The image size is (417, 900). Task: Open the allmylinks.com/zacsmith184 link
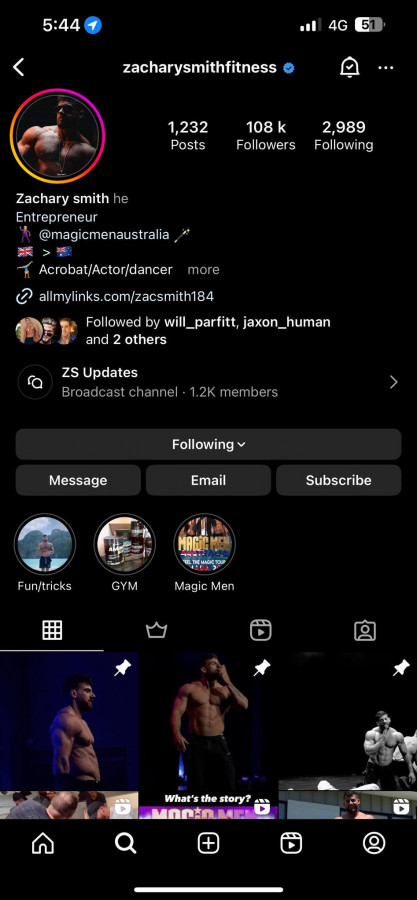pos(126,297)
